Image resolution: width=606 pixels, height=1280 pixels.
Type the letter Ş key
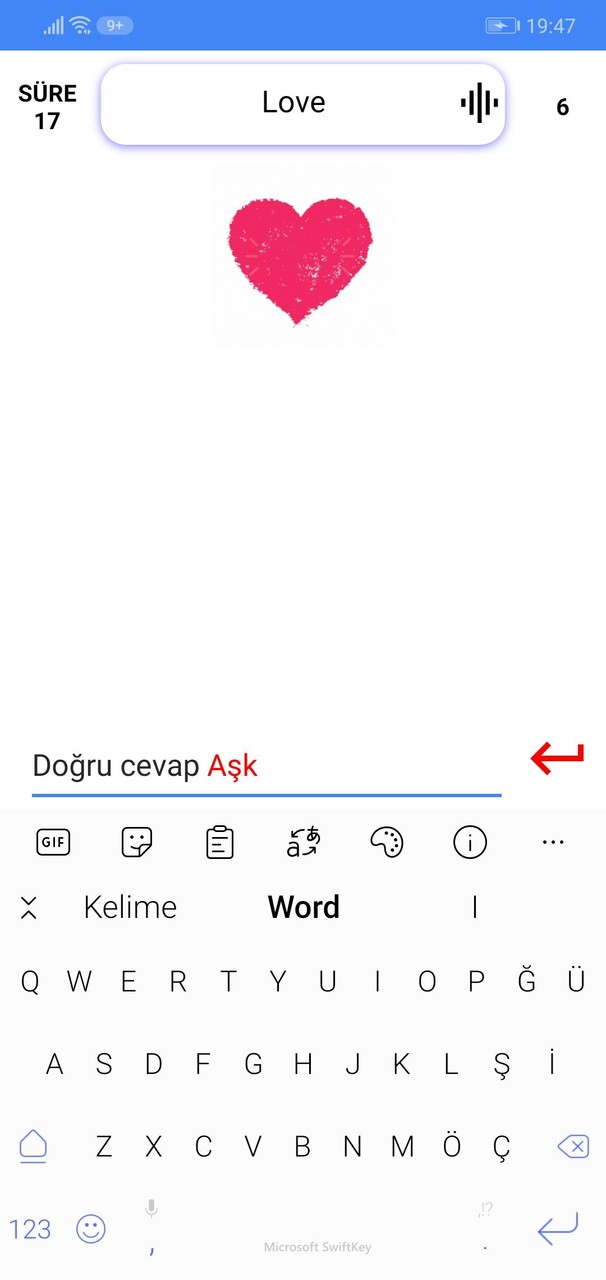point(502,1065)
